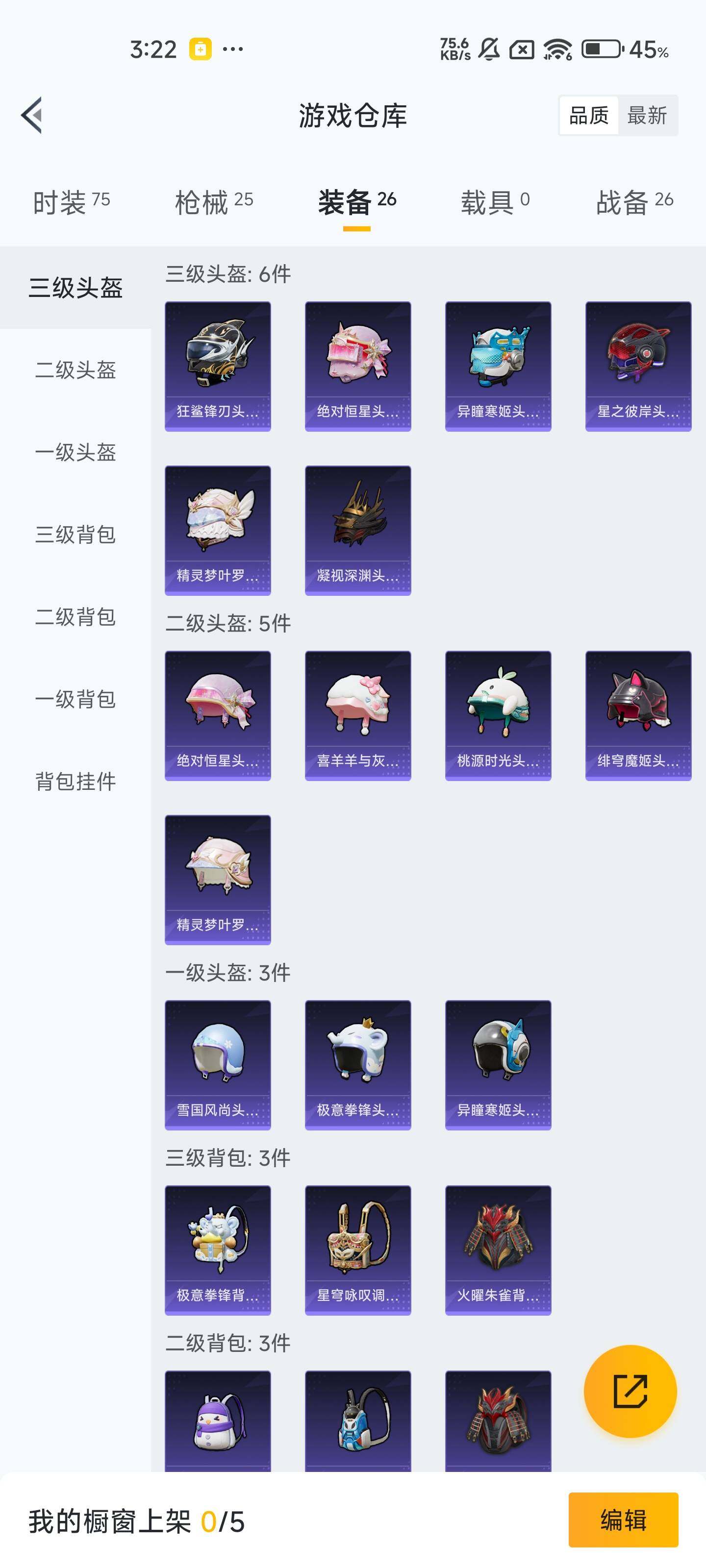View the 星之彼岸 helmet item

click(638, 366)
